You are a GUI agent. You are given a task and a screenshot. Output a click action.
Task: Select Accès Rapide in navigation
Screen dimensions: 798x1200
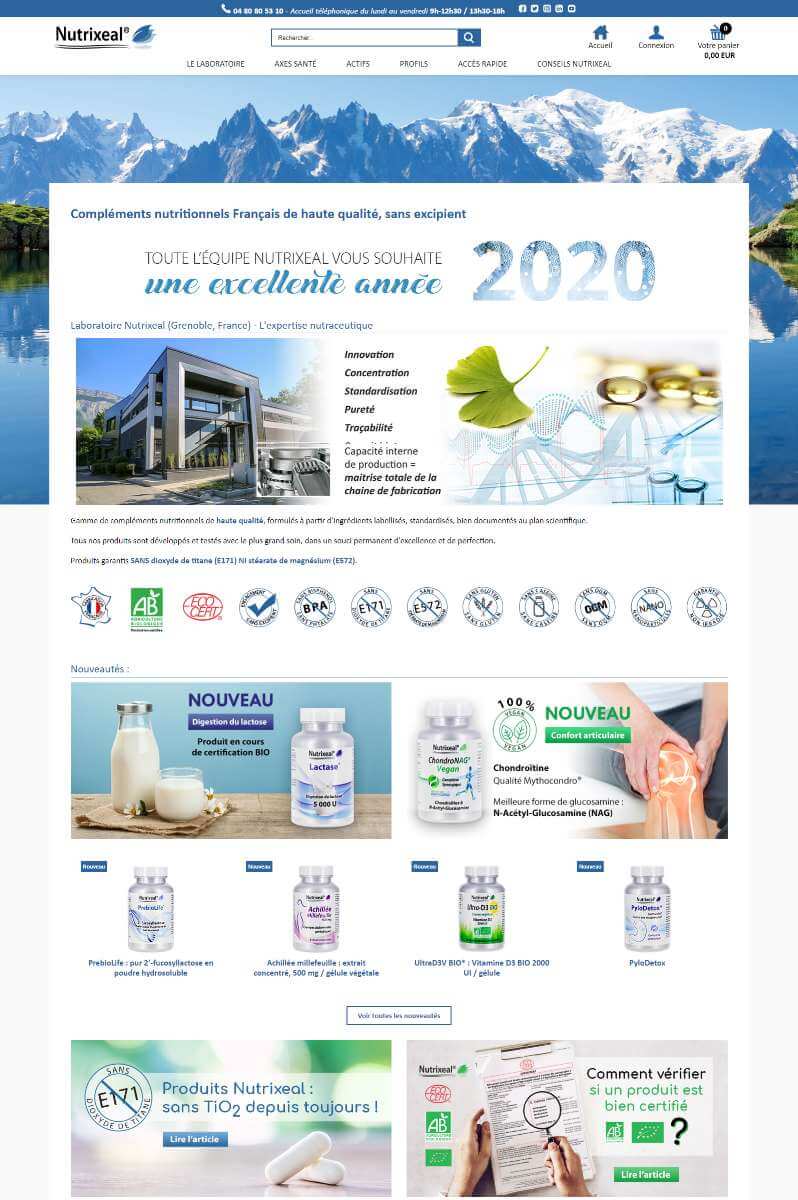point(482,64)
